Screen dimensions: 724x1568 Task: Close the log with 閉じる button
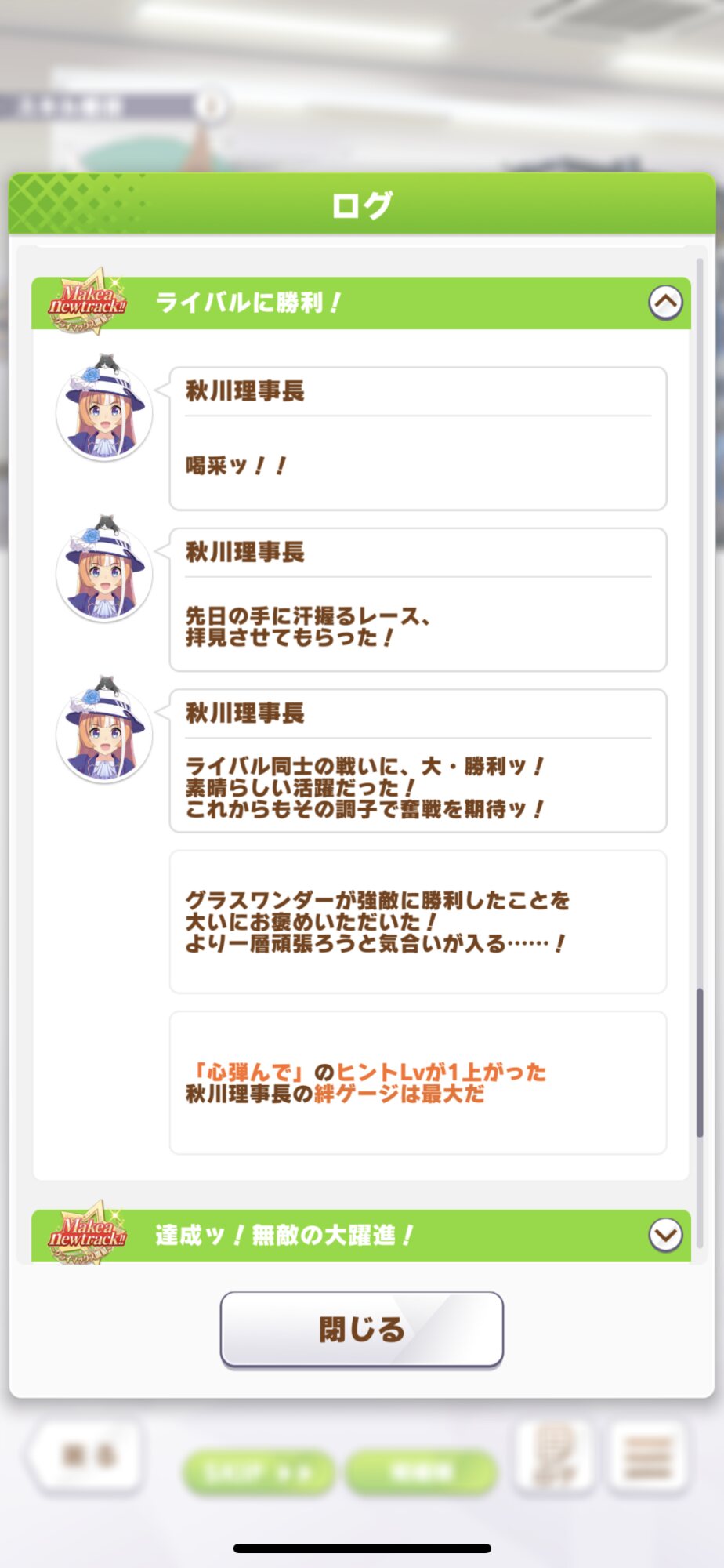[361, 1330]
